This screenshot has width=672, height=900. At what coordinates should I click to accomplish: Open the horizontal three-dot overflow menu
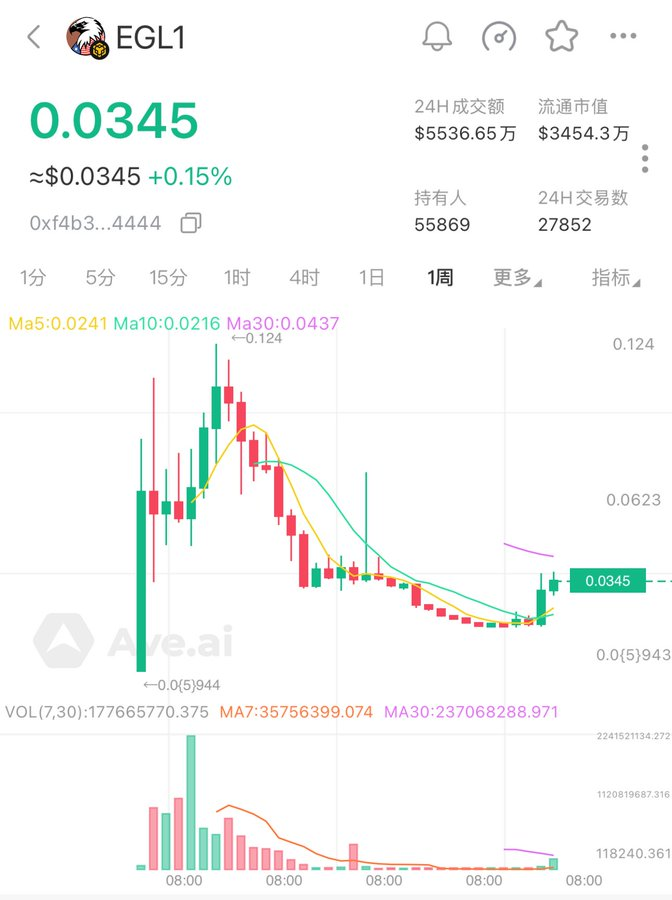point(623,37)
